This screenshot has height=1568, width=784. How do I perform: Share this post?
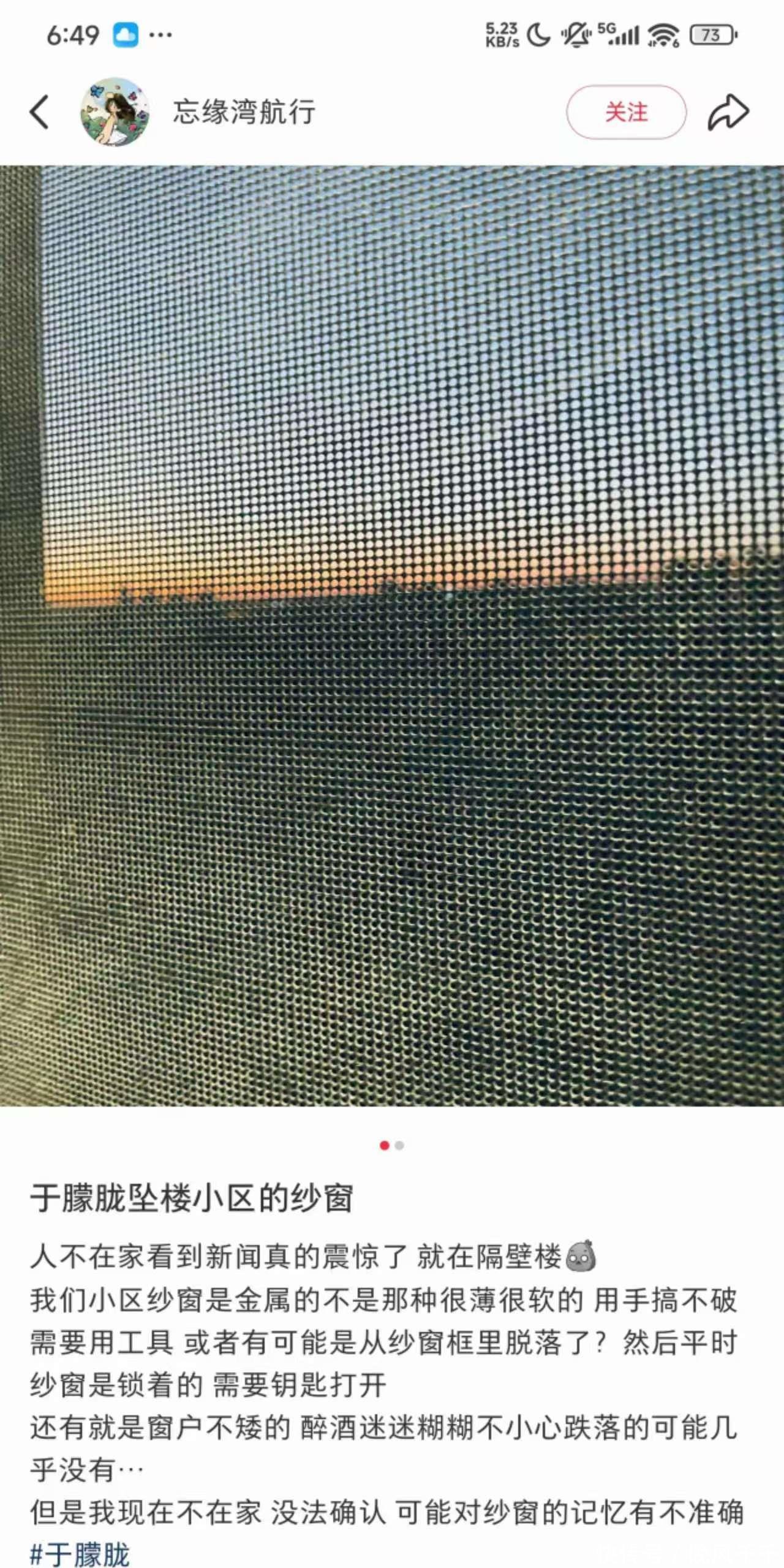pos(728,112)
